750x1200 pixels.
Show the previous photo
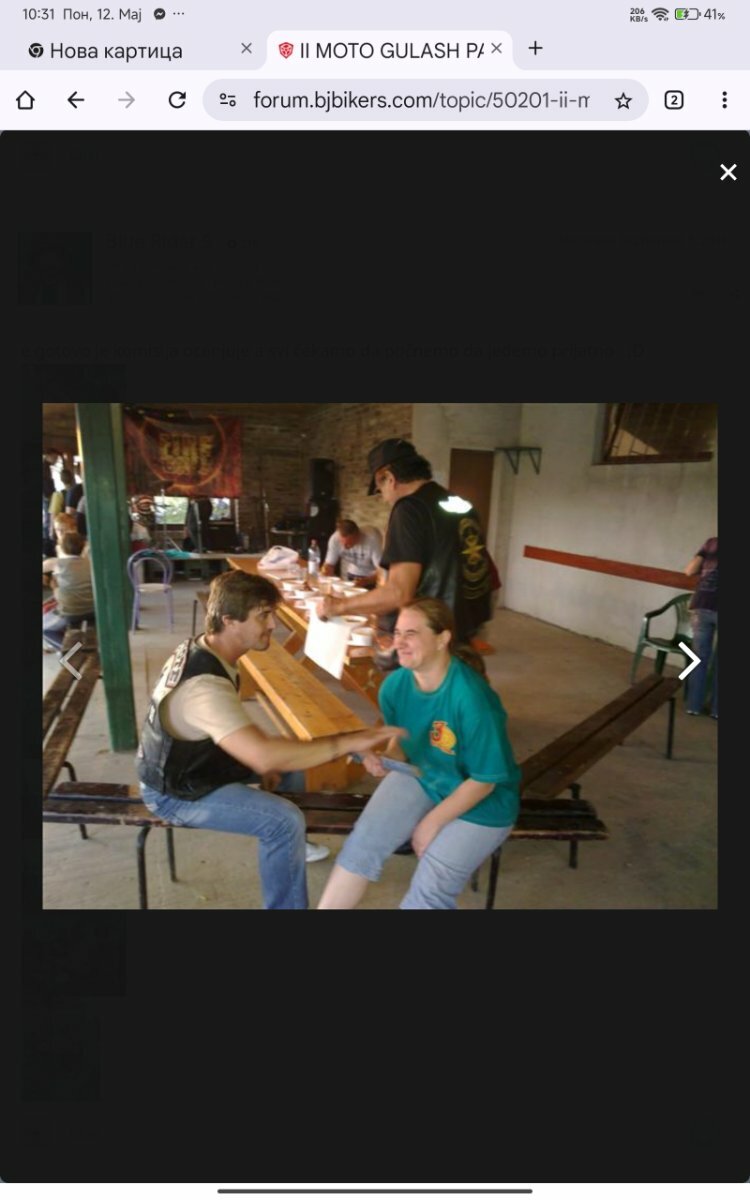[x=70, y=661]
